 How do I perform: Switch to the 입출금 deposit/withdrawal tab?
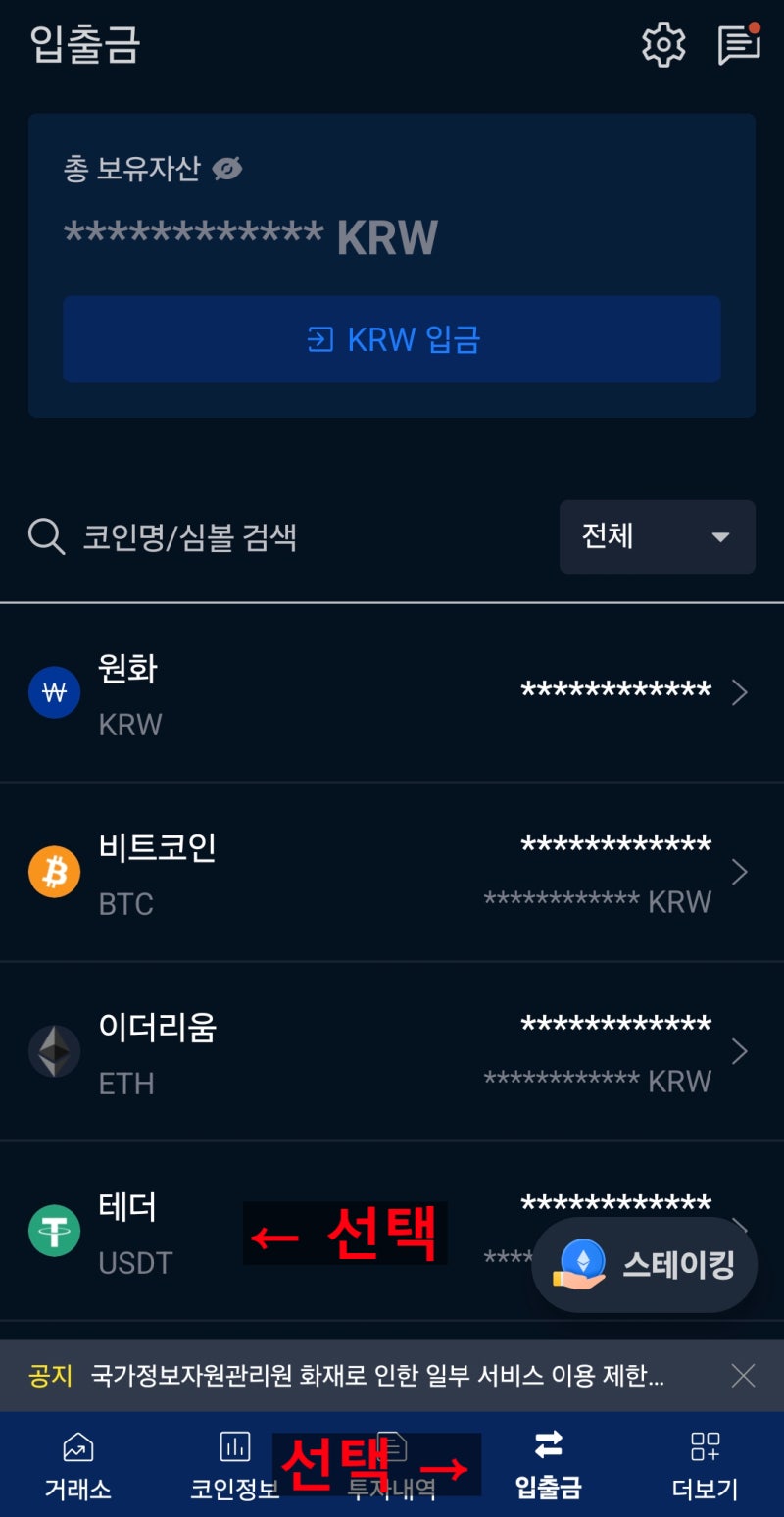[x=548, y=1463]
